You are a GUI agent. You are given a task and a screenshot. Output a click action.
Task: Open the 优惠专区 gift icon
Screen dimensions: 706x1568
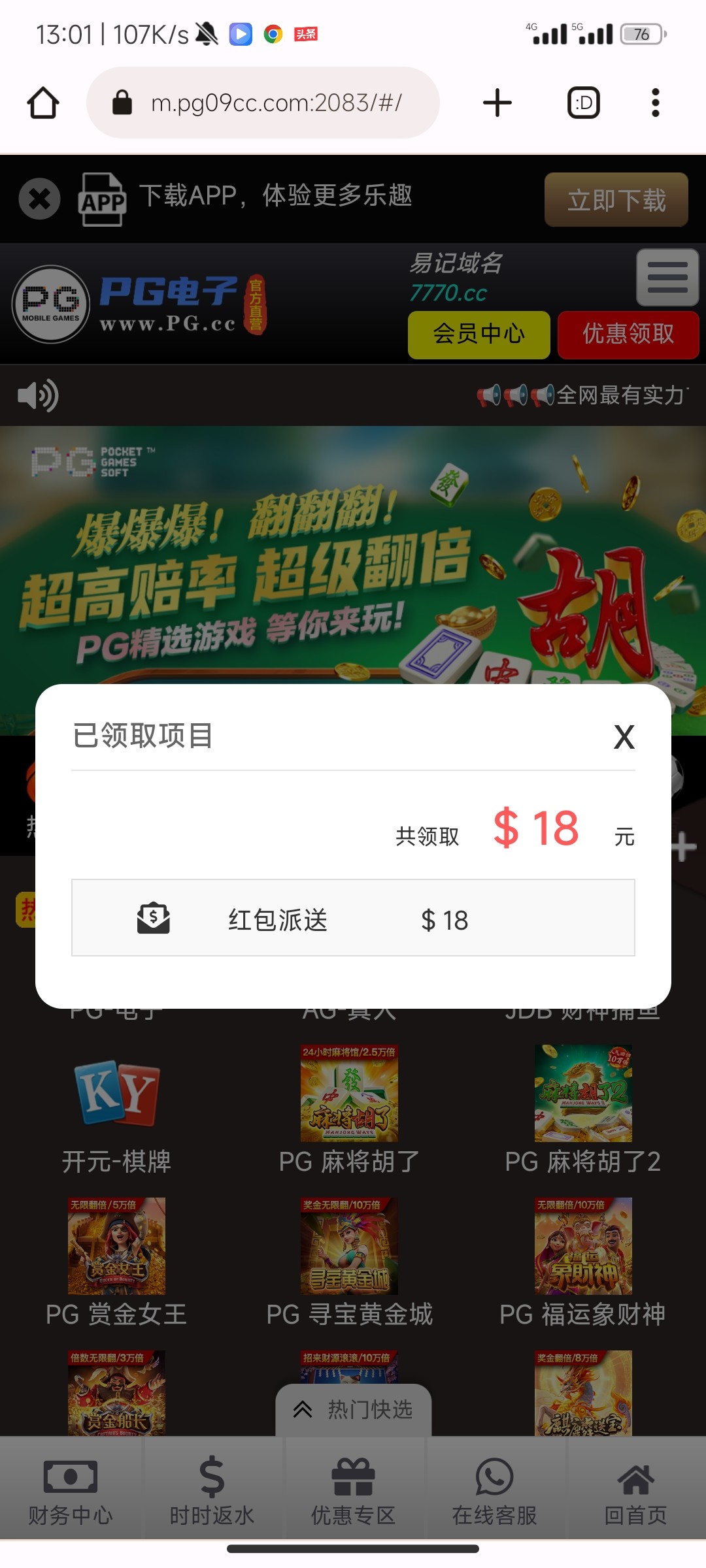(x=352, y=1490)
